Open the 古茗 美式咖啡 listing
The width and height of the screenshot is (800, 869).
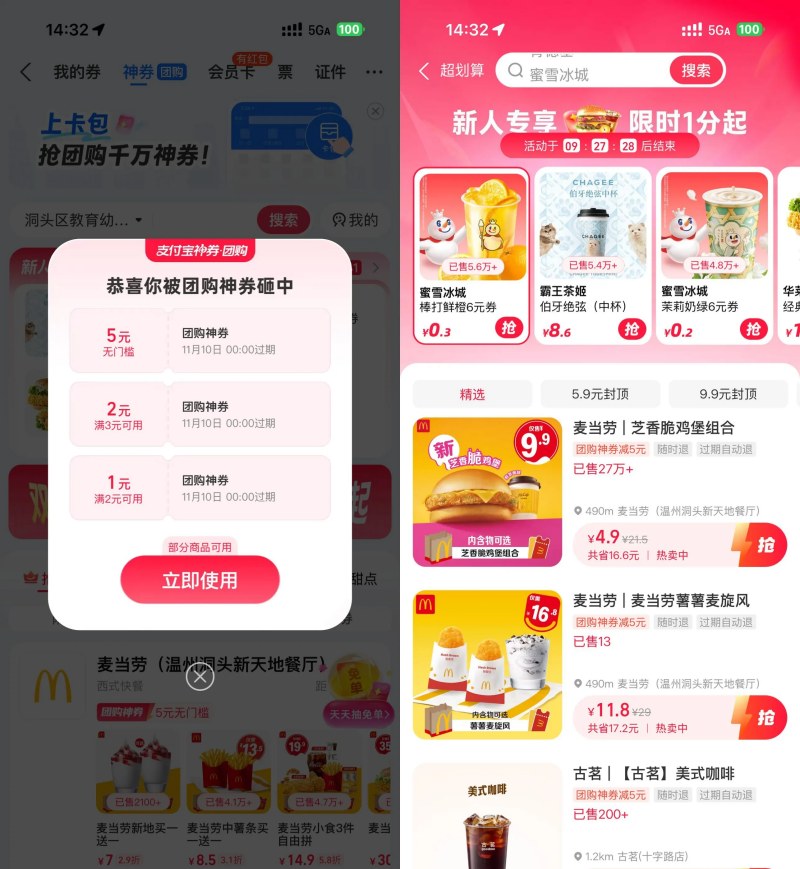point(654,774)
